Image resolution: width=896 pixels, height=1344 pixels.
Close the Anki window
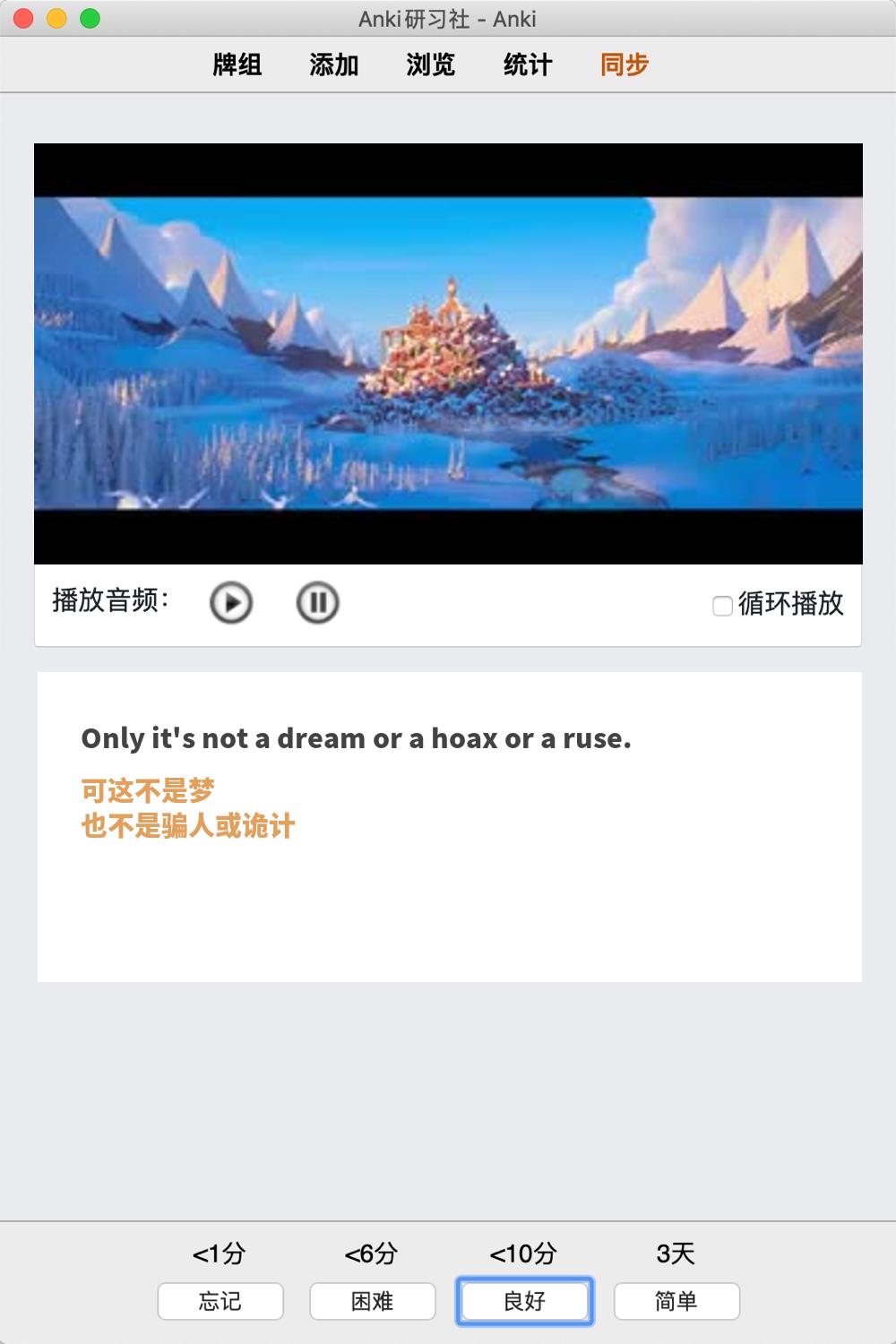[24, 19]
